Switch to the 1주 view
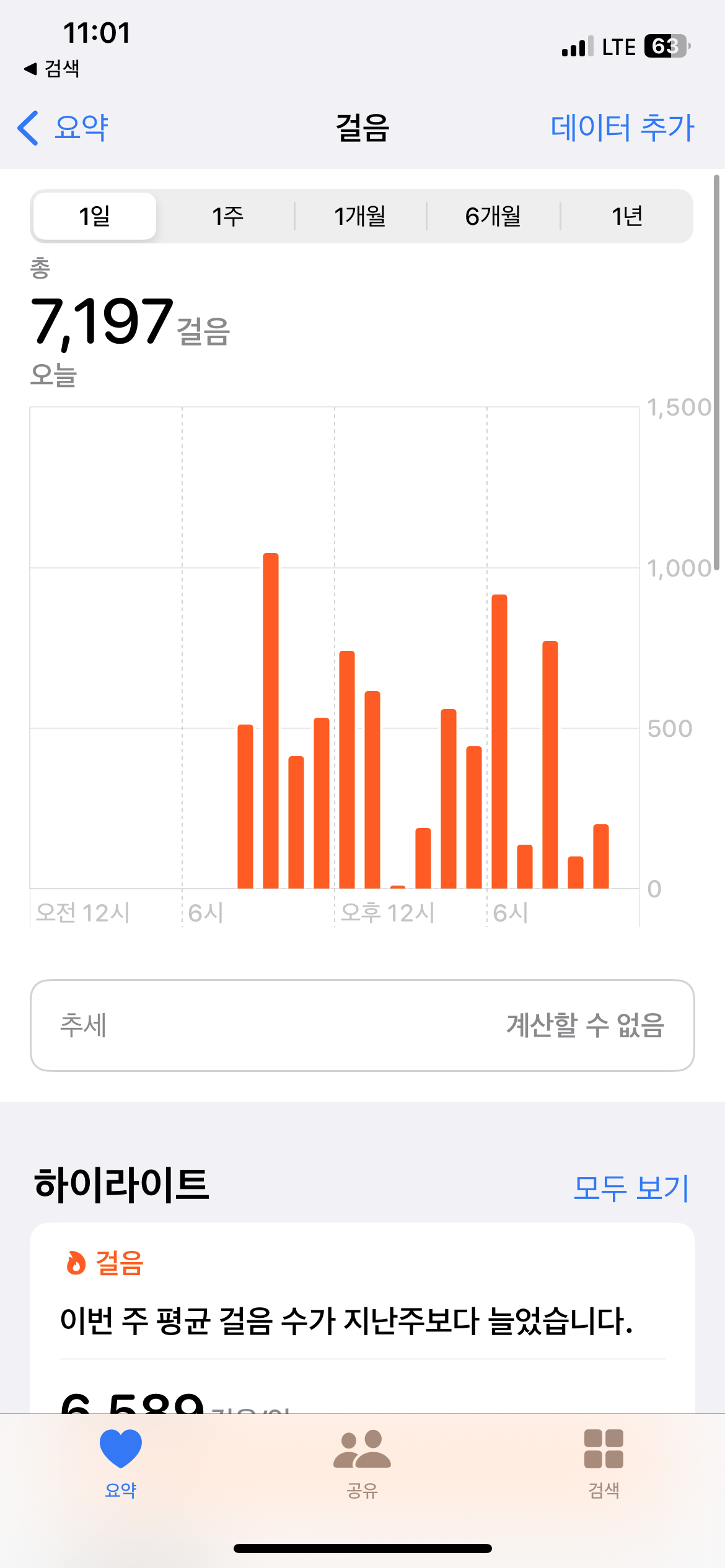725x1568 pixels. point(227,216)
